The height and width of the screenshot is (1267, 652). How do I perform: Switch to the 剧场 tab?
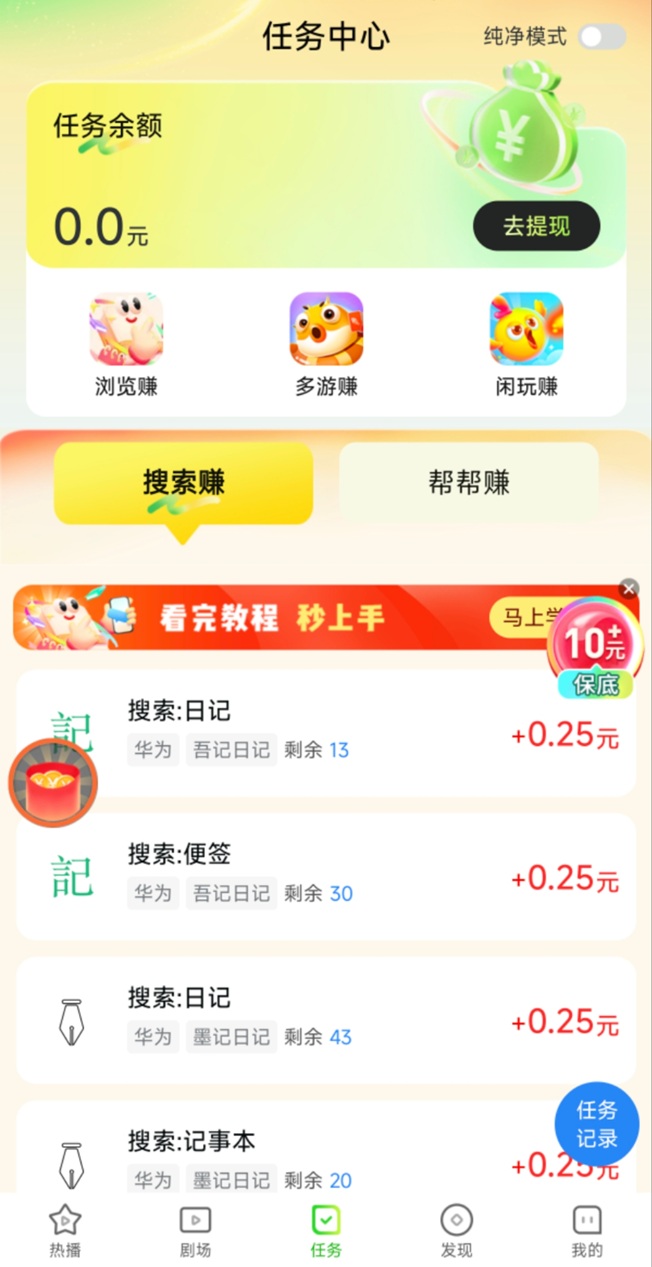coord(195,1230)
